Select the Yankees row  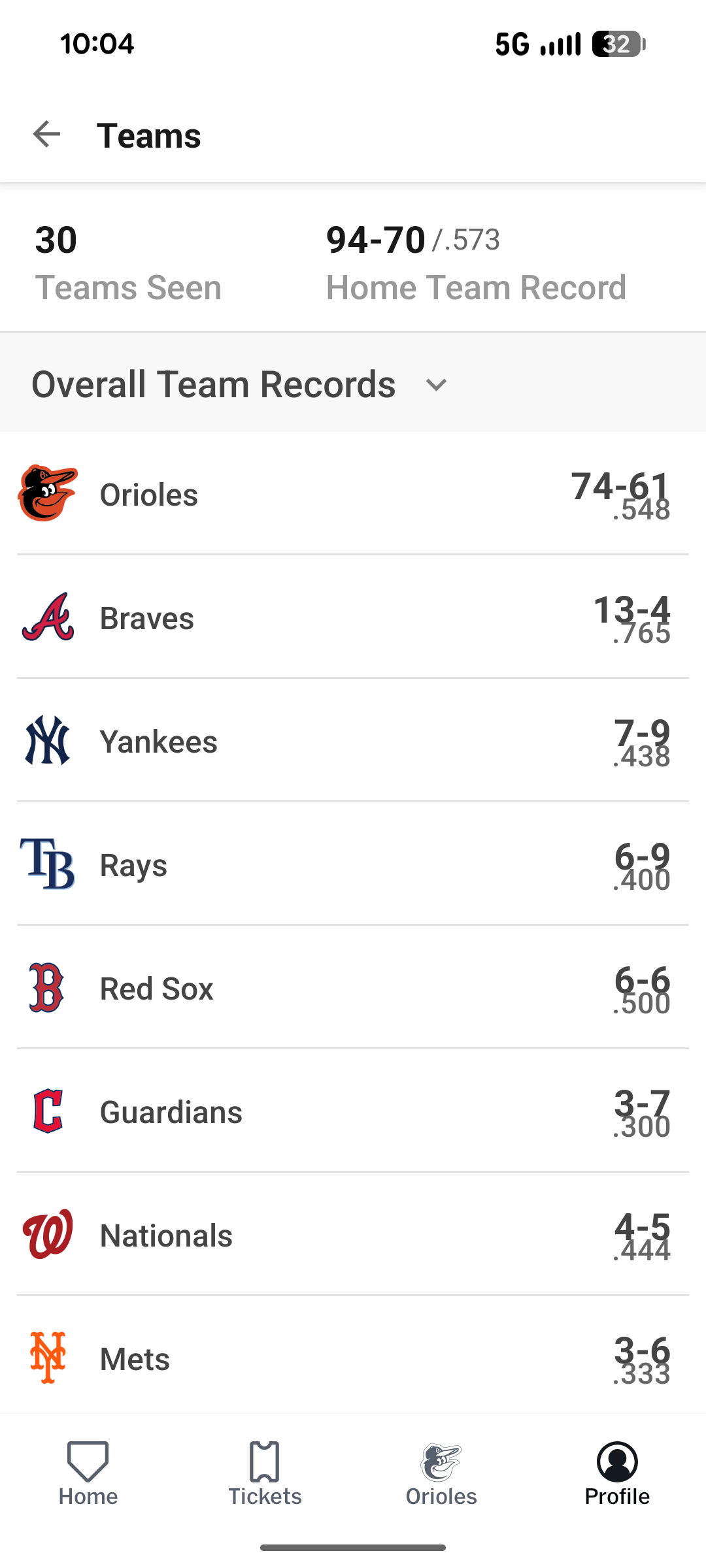353,742
